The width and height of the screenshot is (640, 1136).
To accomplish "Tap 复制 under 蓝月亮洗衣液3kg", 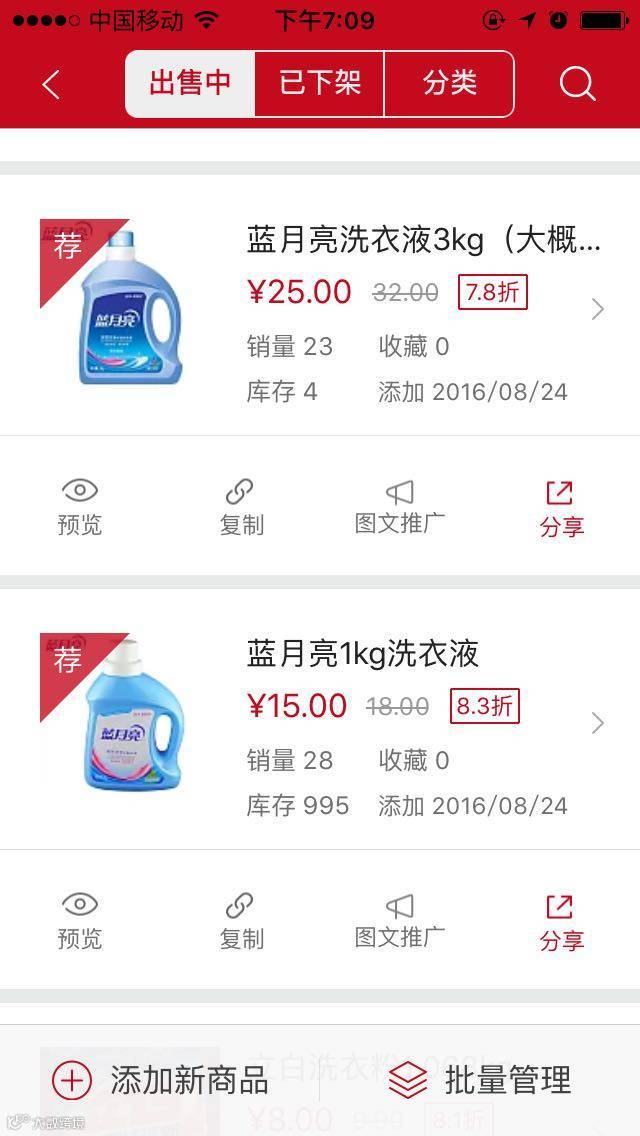I will point(241,506).
